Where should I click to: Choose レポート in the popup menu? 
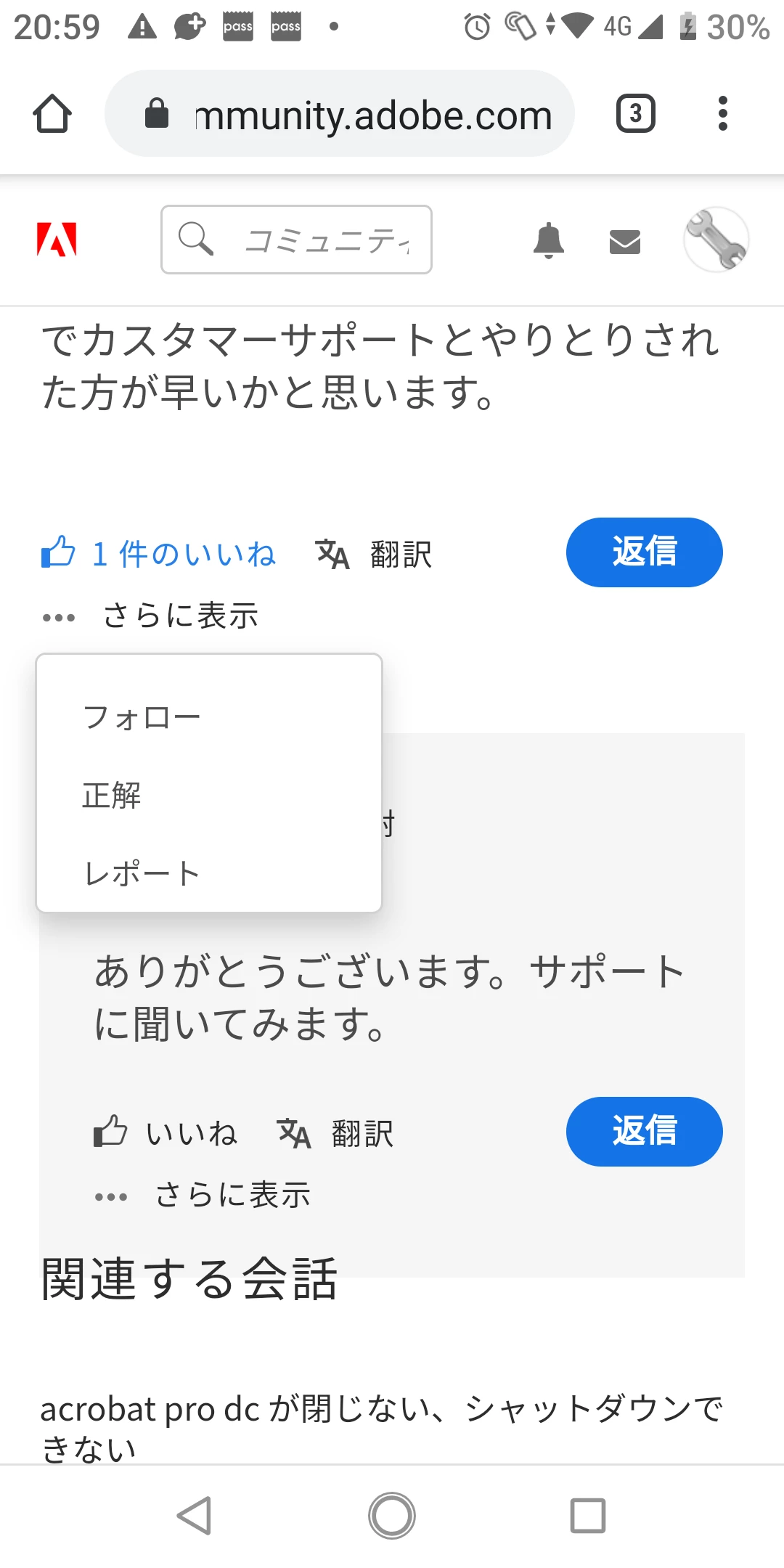pos(142,873)
